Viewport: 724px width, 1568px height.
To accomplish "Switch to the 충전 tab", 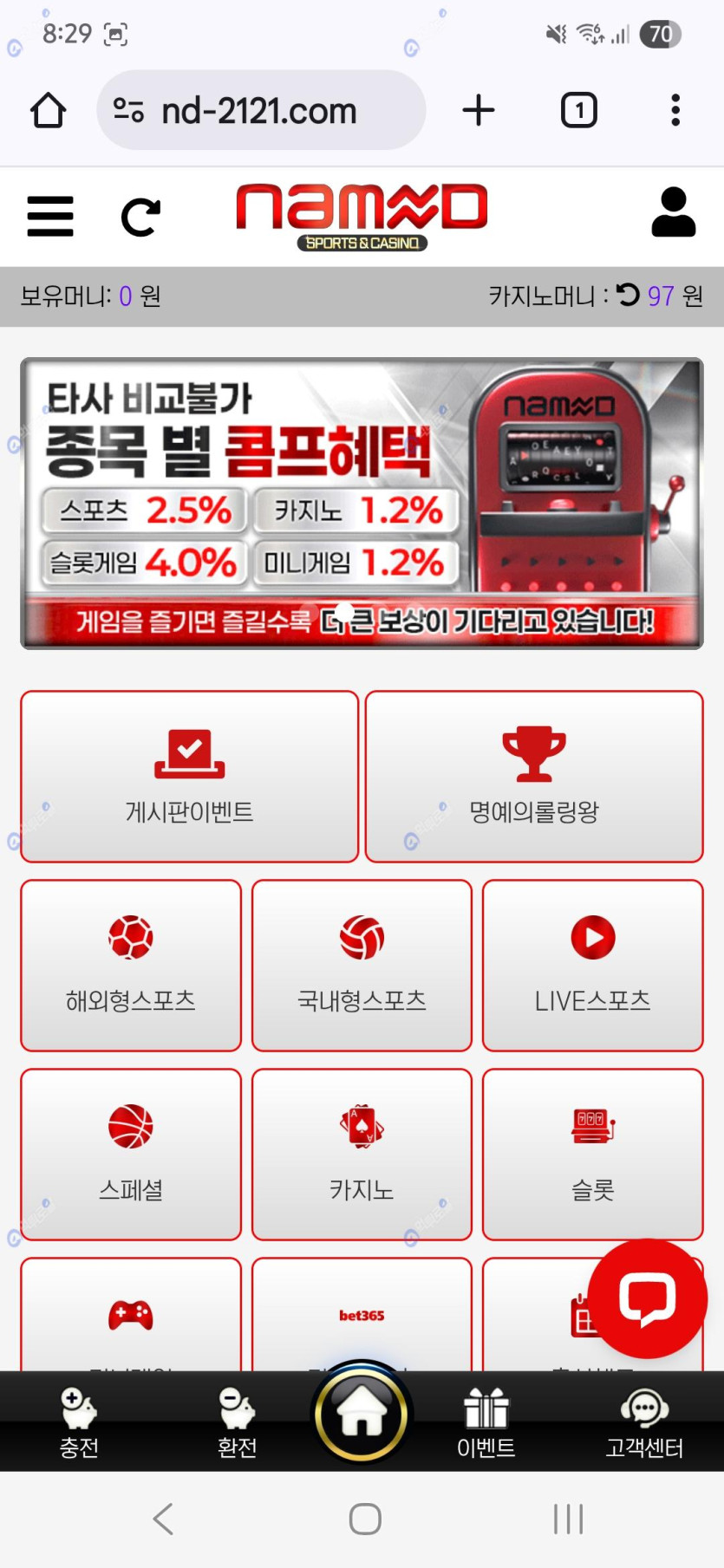I will click(79, 1422).
